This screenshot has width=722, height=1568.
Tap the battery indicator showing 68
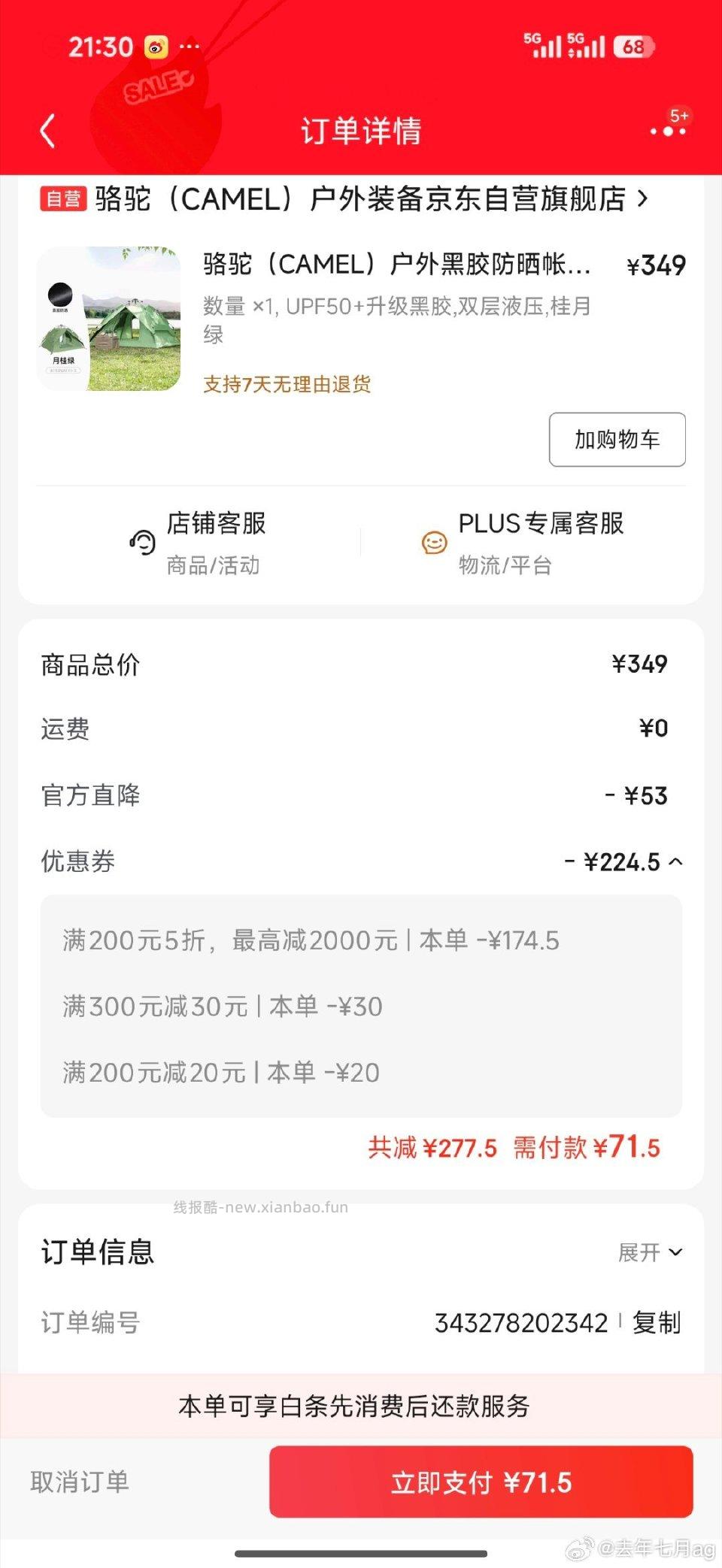pos(634,47)
